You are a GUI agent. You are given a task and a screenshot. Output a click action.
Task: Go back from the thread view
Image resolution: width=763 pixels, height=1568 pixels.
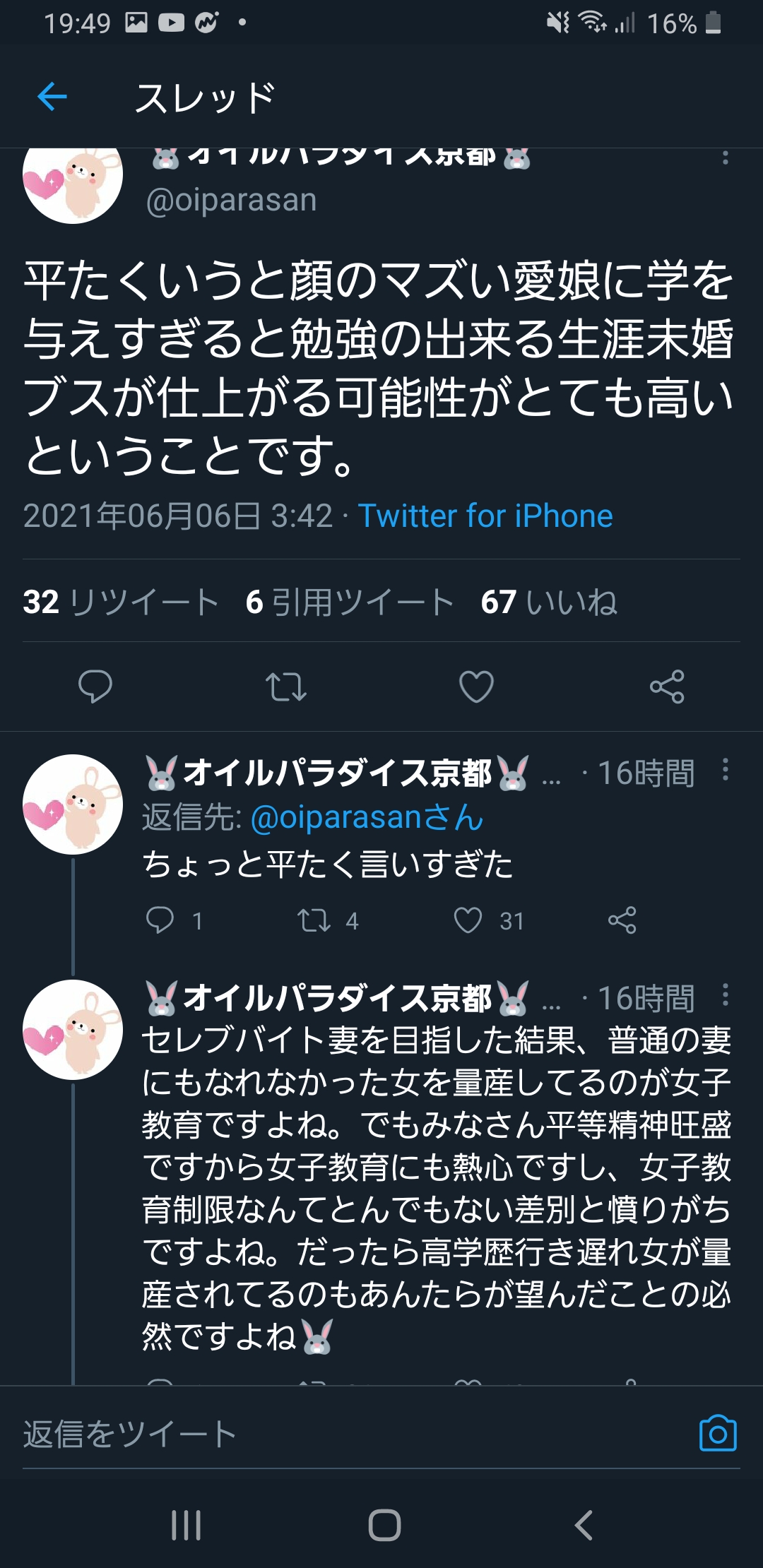click(52, 97)
